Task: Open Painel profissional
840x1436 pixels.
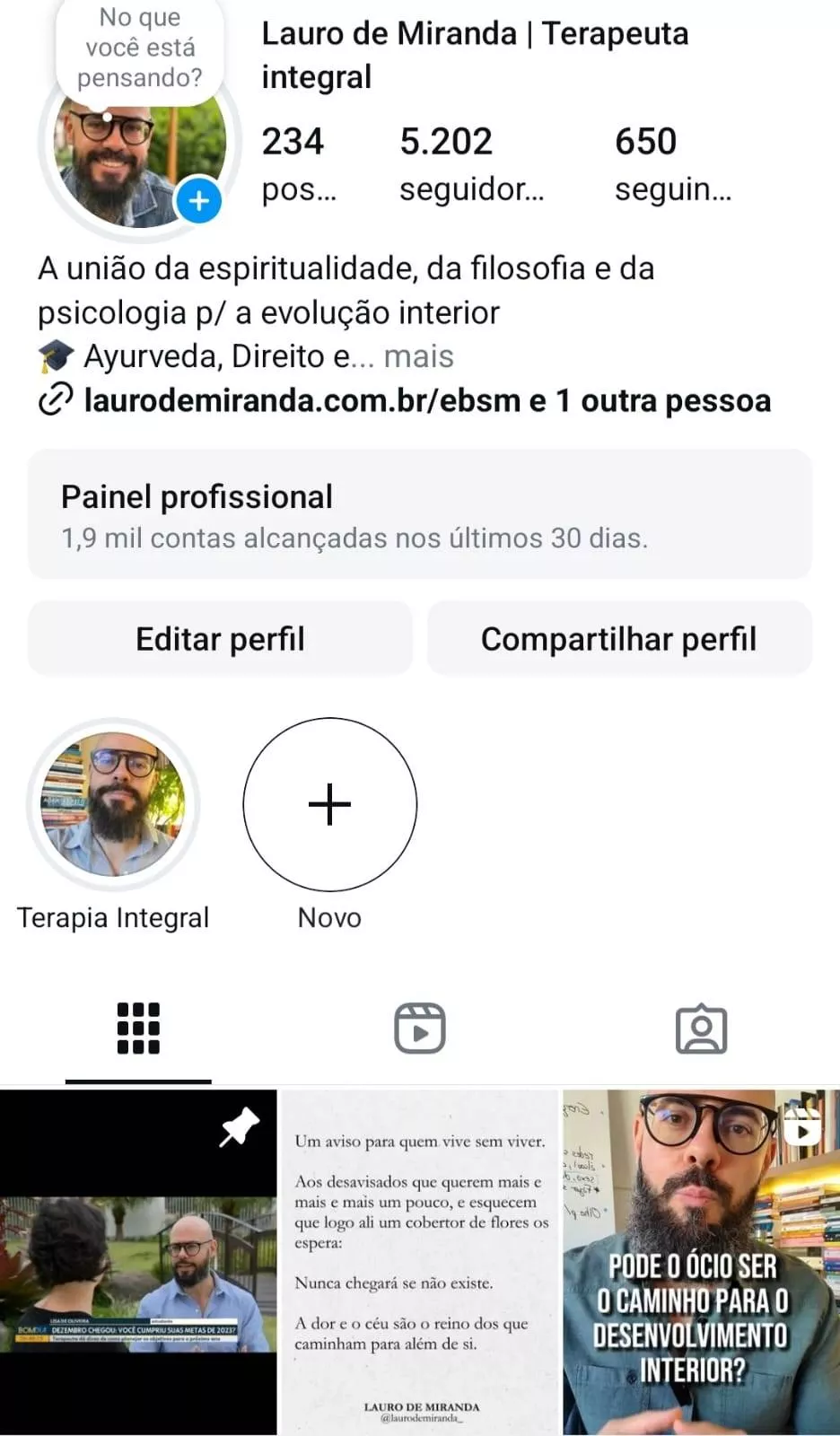Action: click(x=420, y=515)
